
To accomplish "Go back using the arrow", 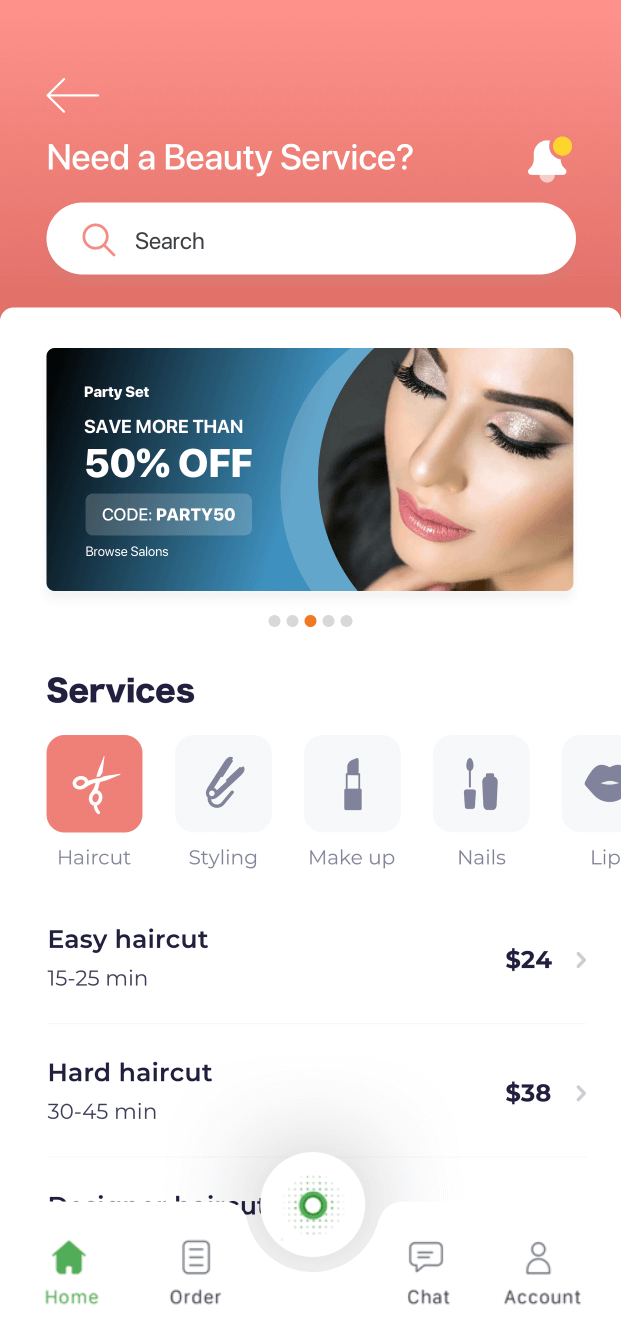I will click(73, 95).
